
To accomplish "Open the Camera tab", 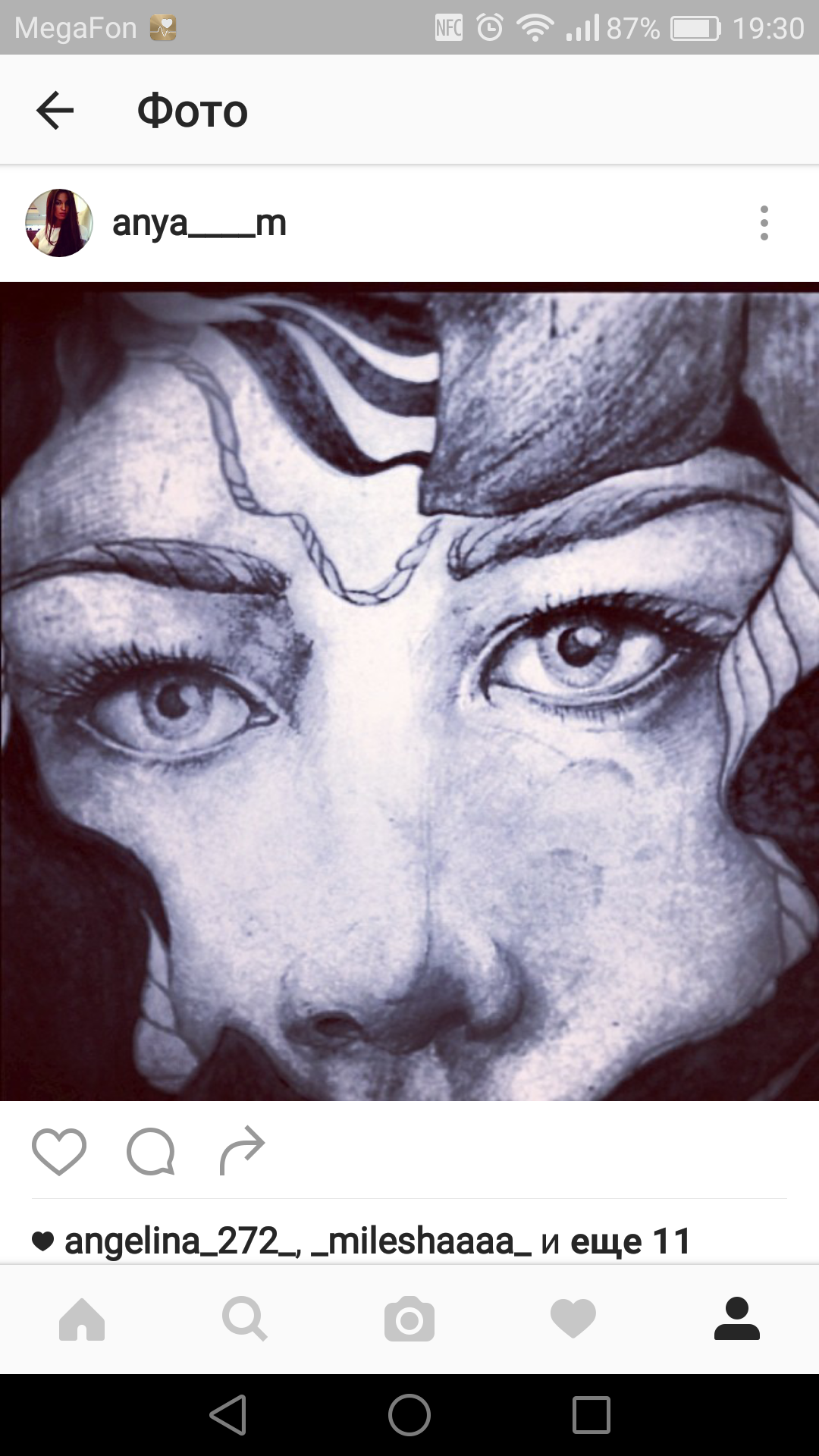I will coord(409,1319).
